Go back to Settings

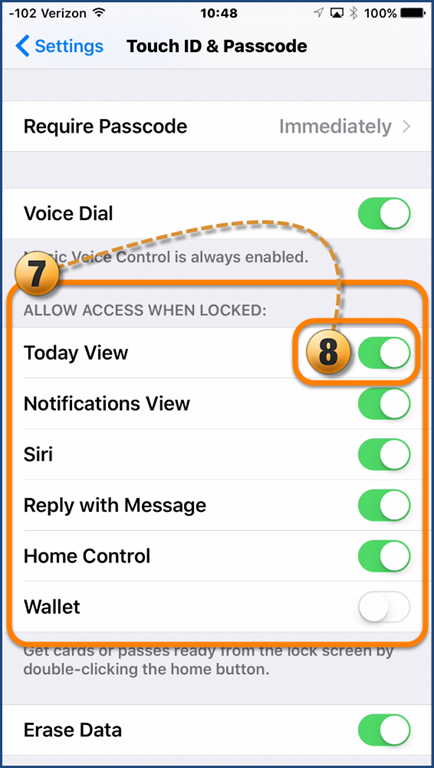point(60,46)
